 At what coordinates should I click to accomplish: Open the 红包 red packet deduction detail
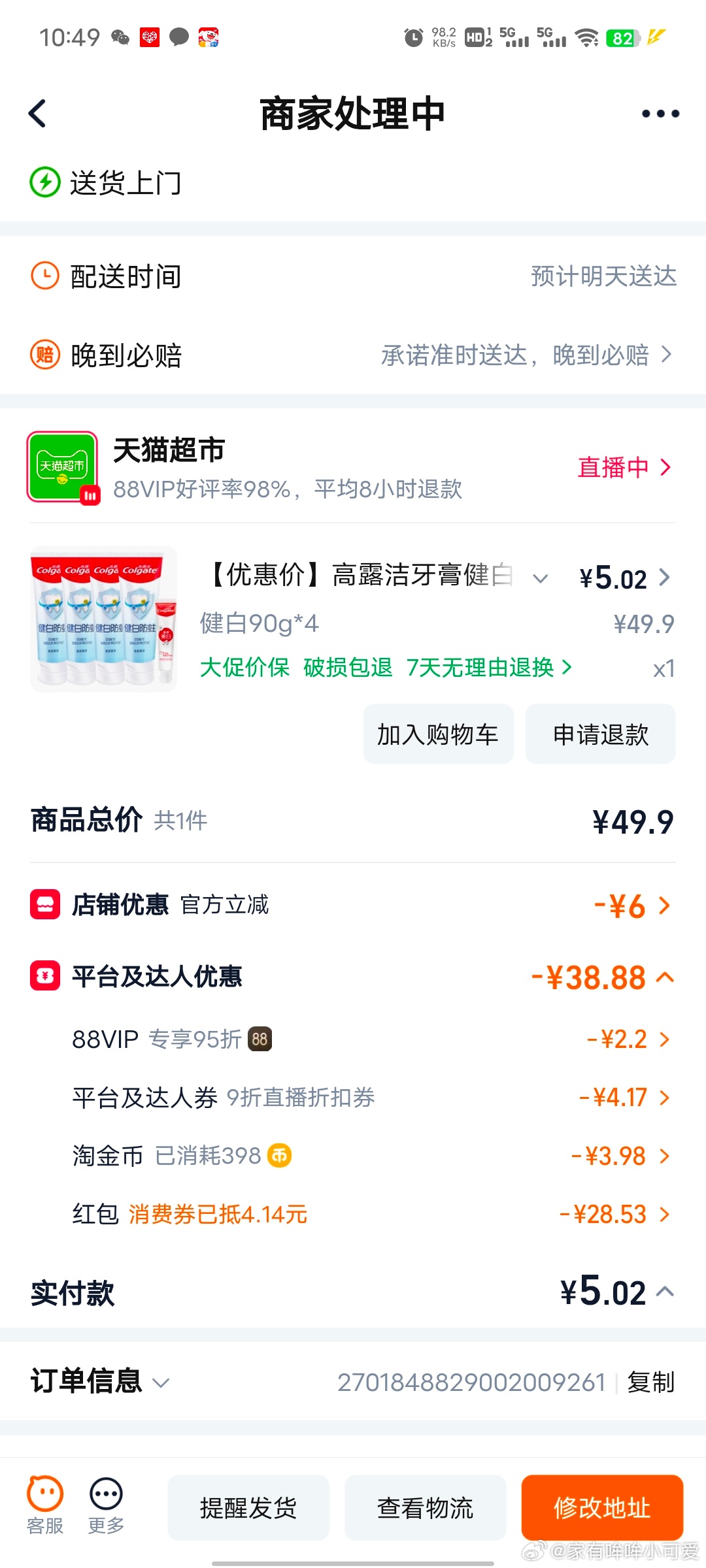pyautogui.click(x=614, y=1215)
